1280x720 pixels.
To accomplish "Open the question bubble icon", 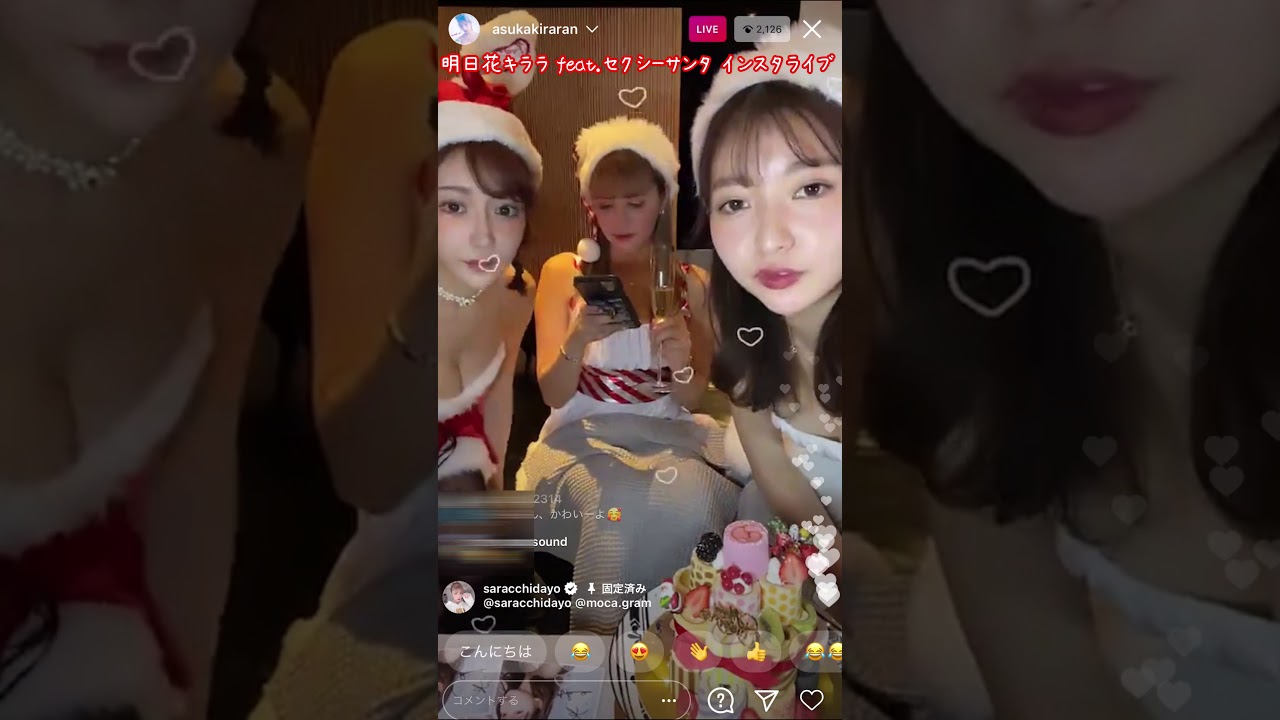I will point(720,700).
